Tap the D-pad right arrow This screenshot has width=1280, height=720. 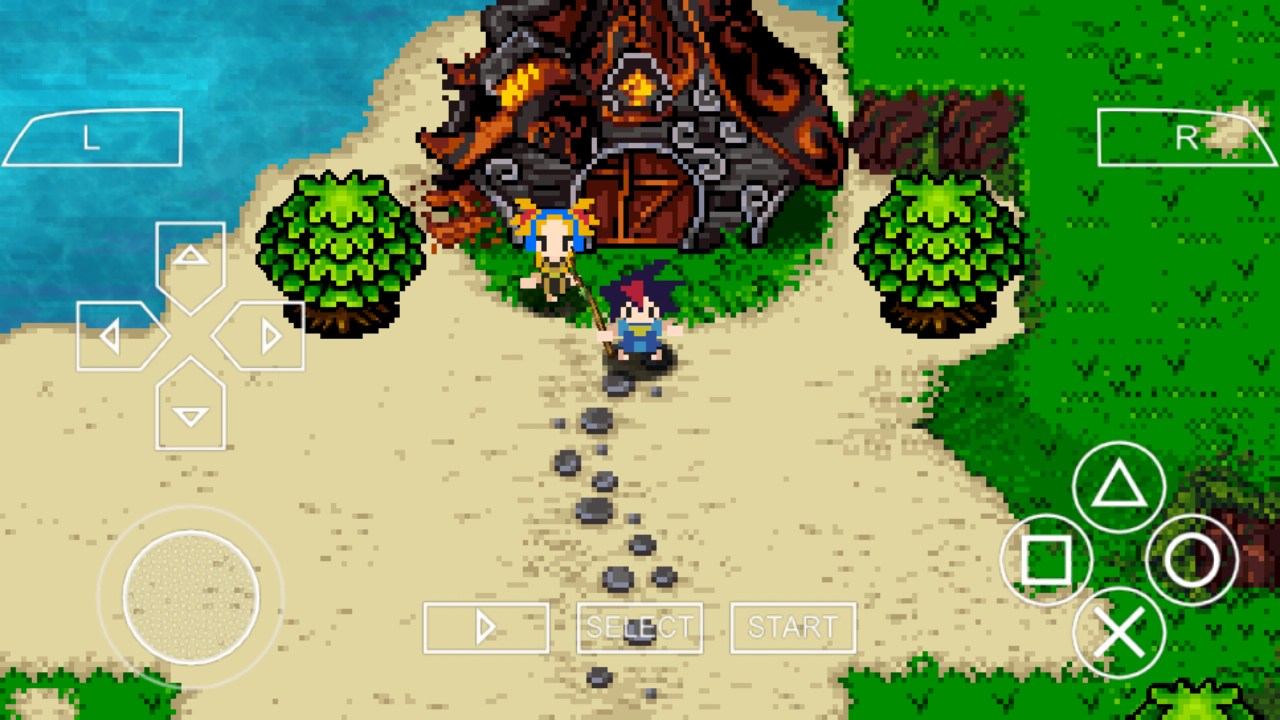[x=258, y=336]
